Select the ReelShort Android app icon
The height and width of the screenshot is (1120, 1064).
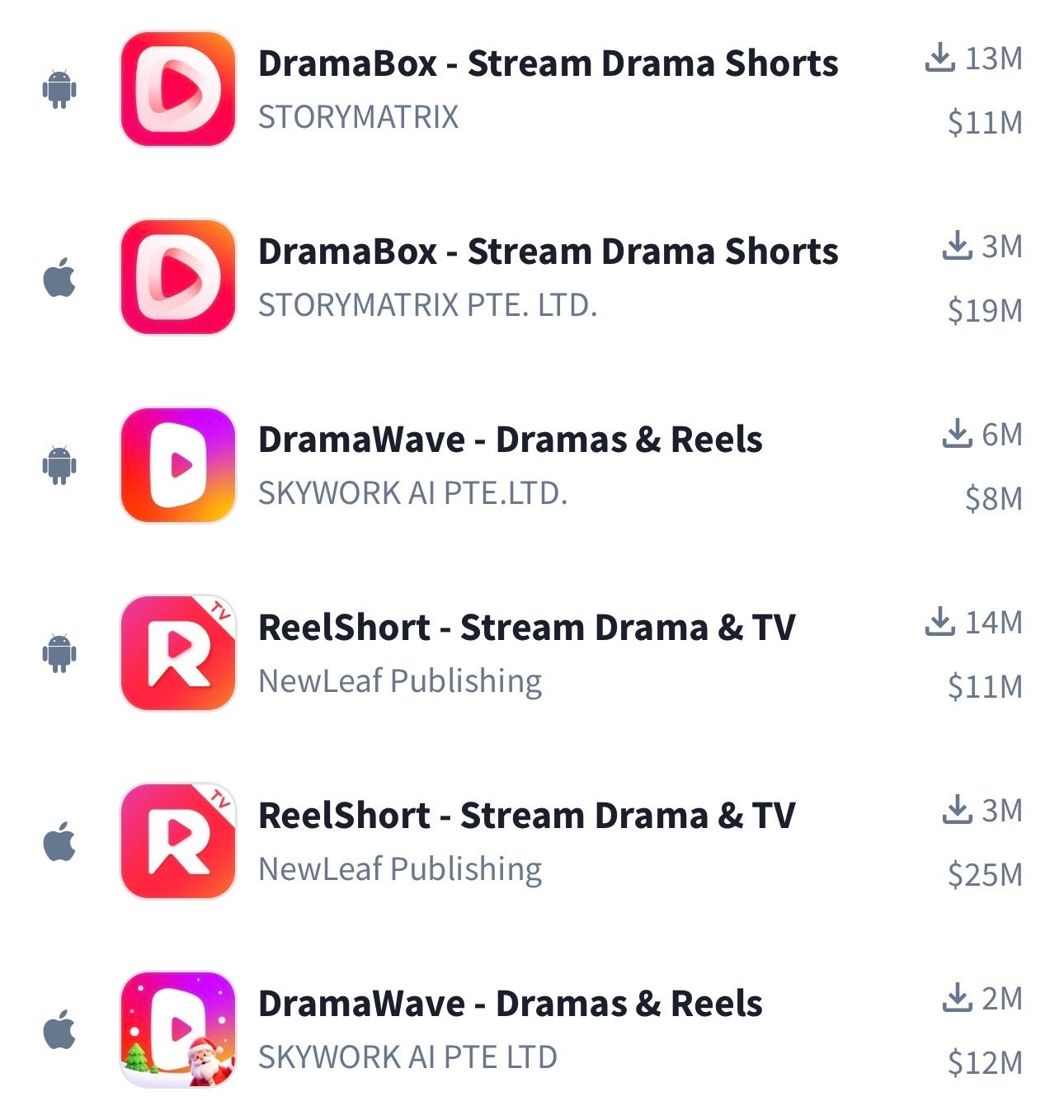coord(176,652)
